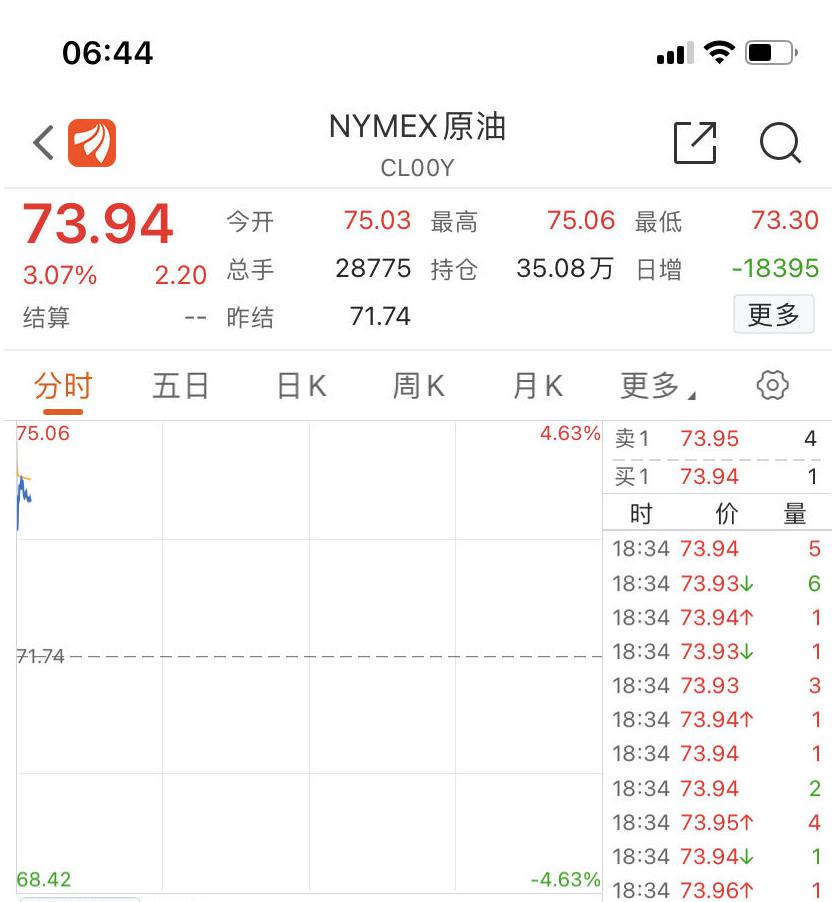837x902 pixels.
Task: Expand the 更多 chart period dropdown
Action: click(657, 386)
